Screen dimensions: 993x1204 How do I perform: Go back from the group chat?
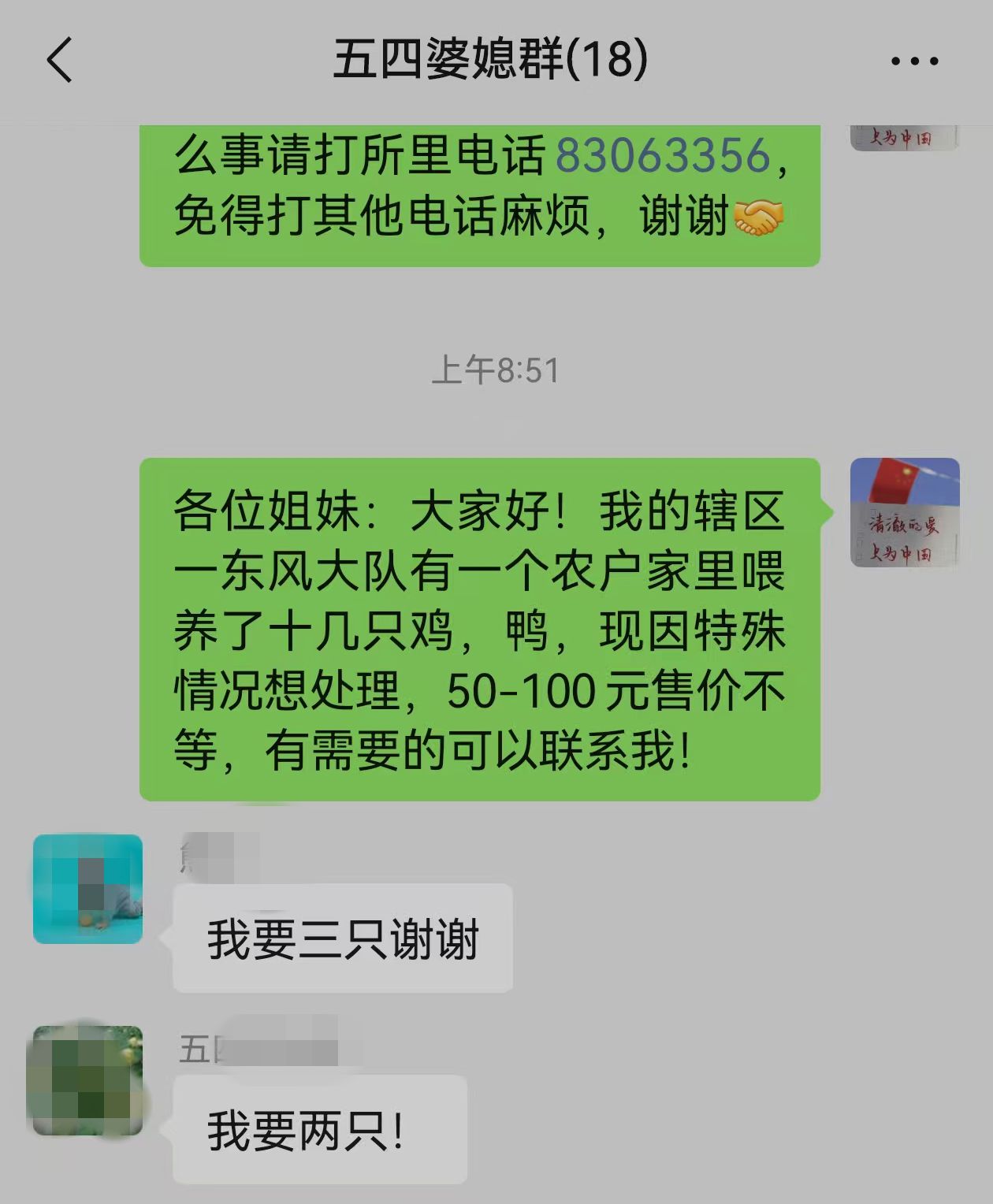[60, 60]
